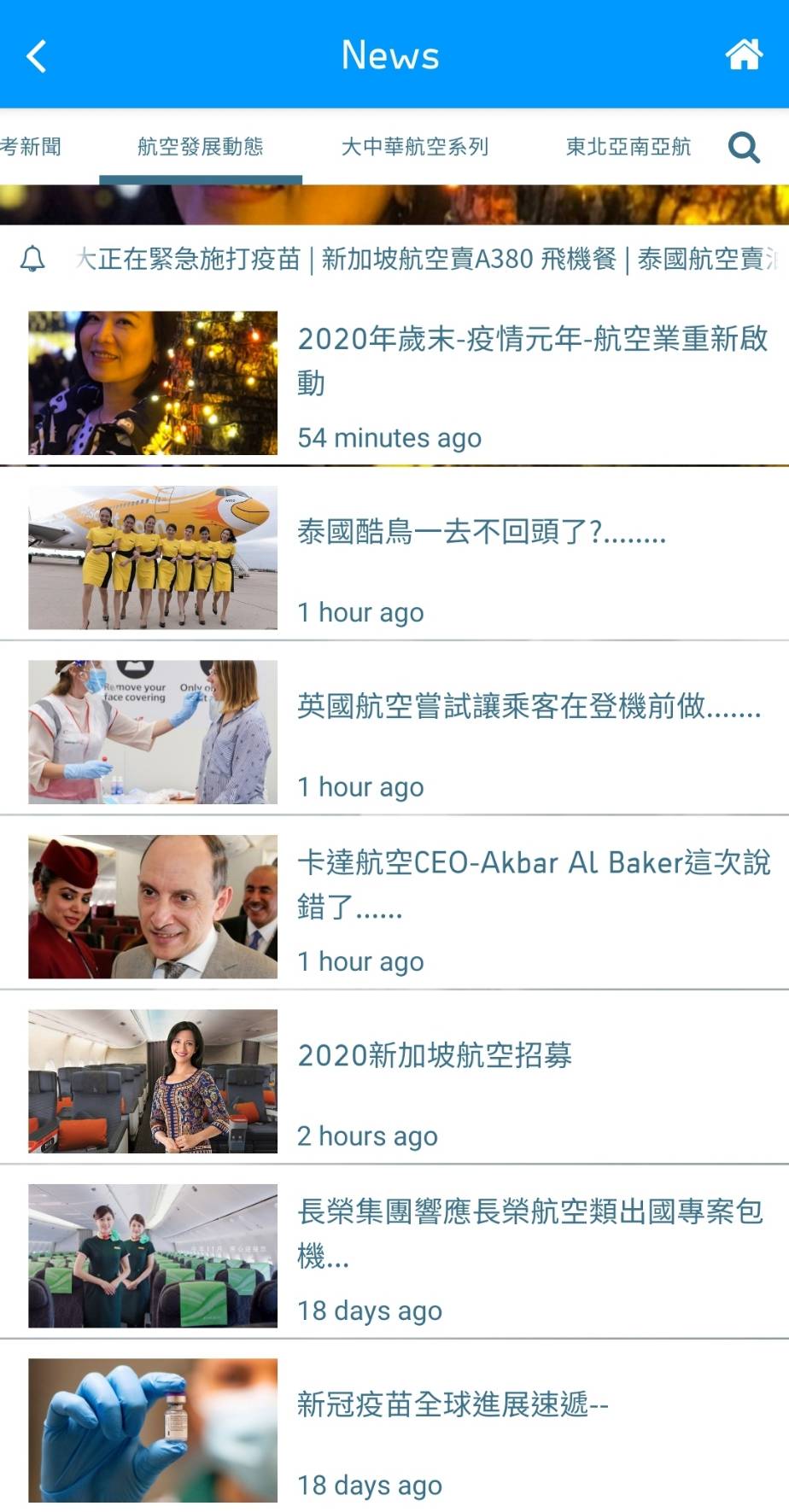Open the home icon in header
The width and height of the screenshot is (789, 1512).
743,55
